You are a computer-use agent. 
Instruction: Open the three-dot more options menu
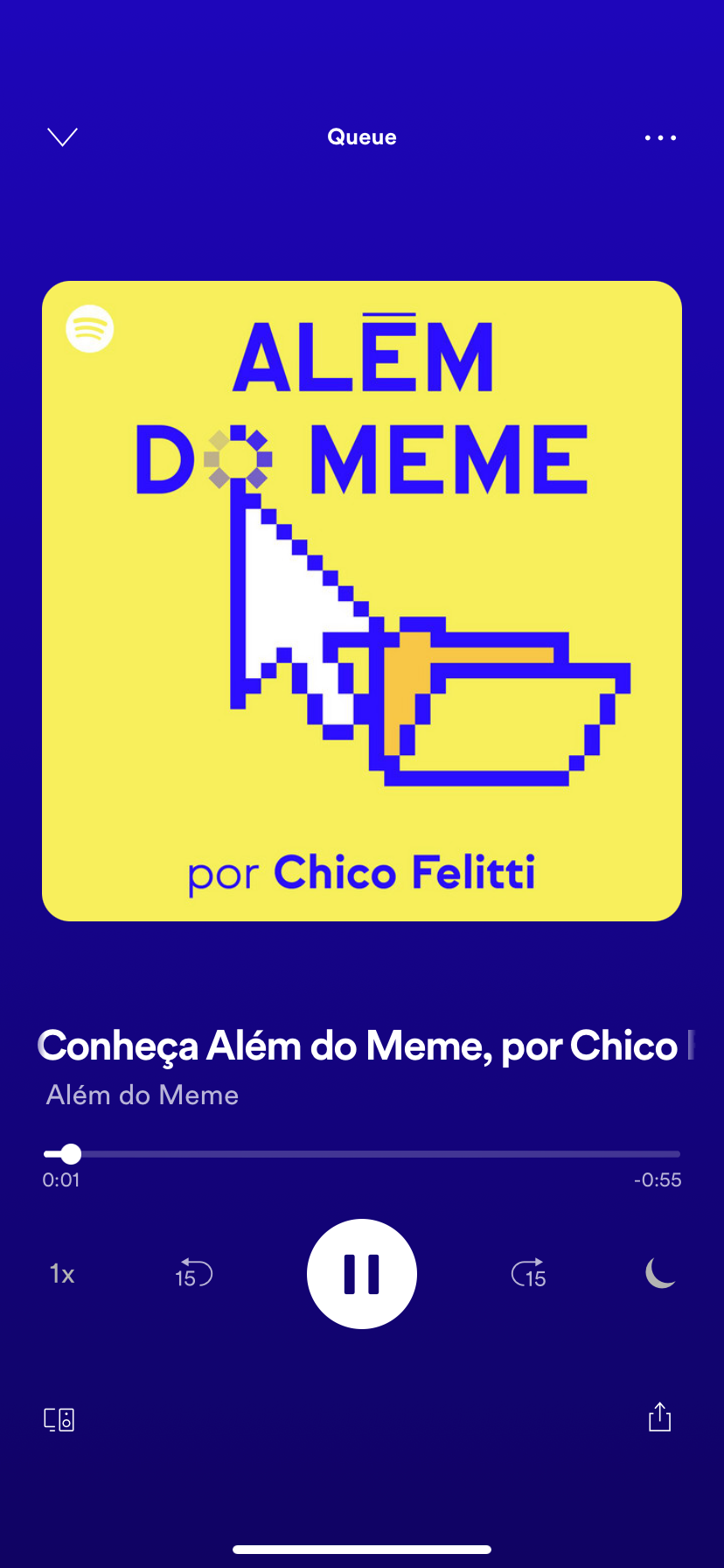[660, 137]
